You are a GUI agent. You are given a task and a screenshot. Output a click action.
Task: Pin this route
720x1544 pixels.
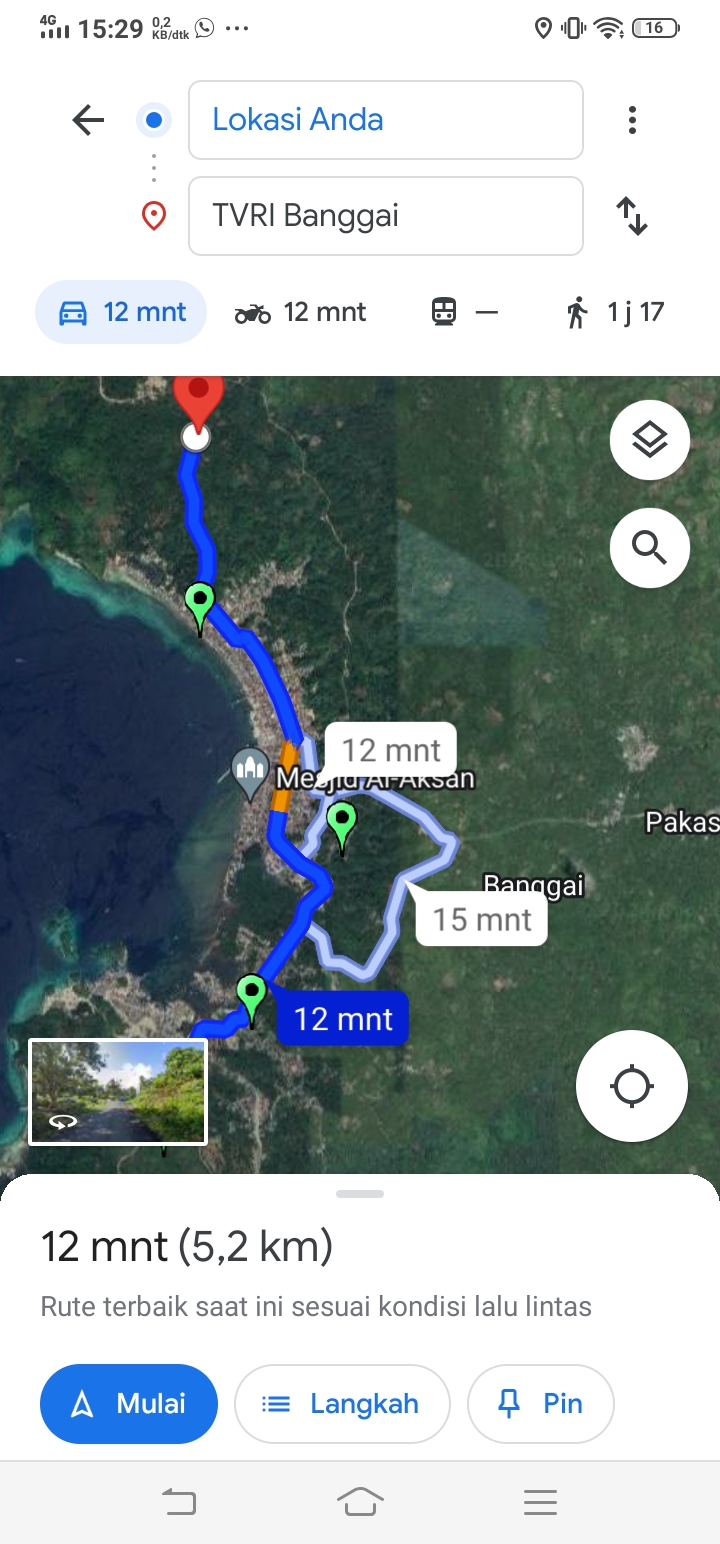click(541, 1404)
